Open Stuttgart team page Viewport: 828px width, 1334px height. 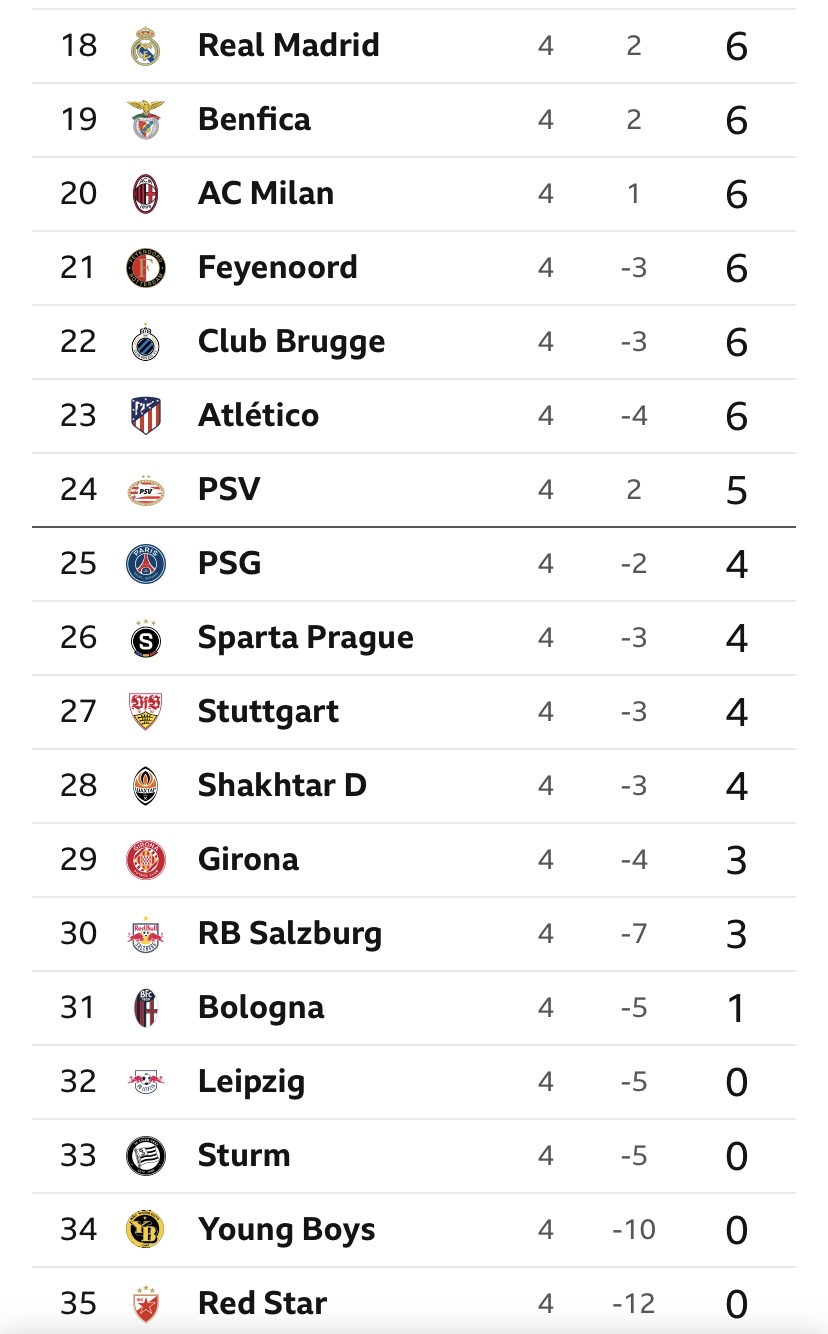[x=268, y=711]
